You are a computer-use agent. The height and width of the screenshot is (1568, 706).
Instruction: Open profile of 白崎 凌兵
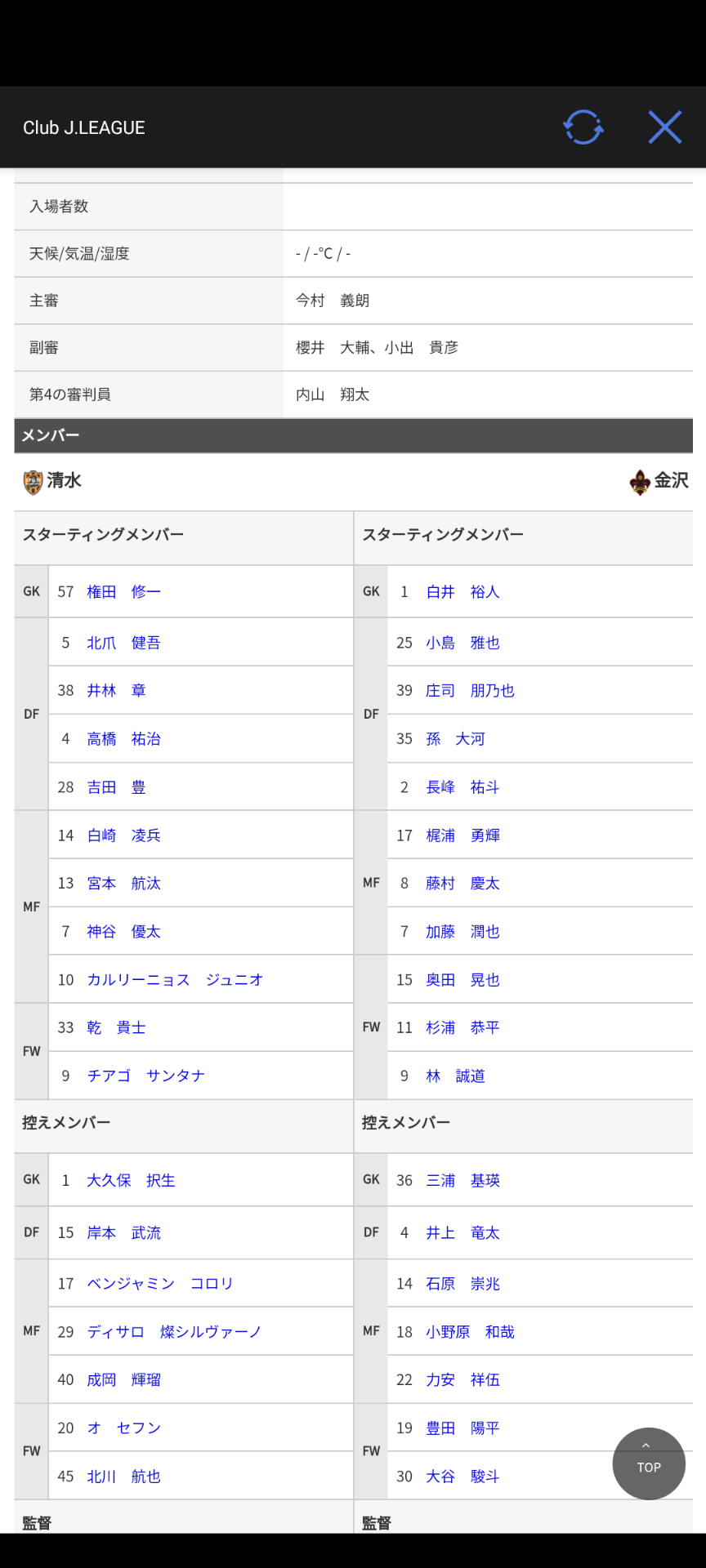123,835
